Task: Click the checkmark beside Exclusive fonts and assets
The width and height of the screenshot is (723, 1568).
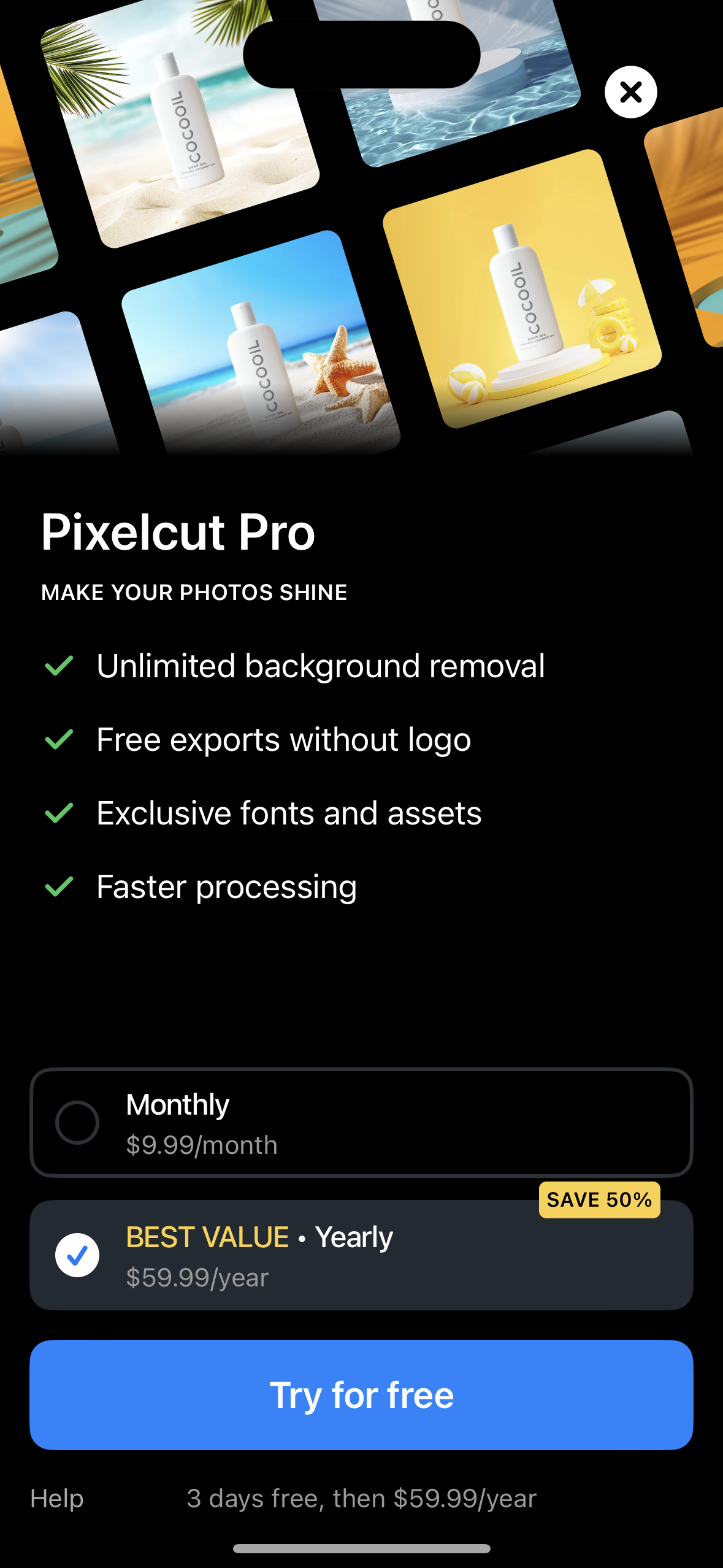Action: pos(59,812)
